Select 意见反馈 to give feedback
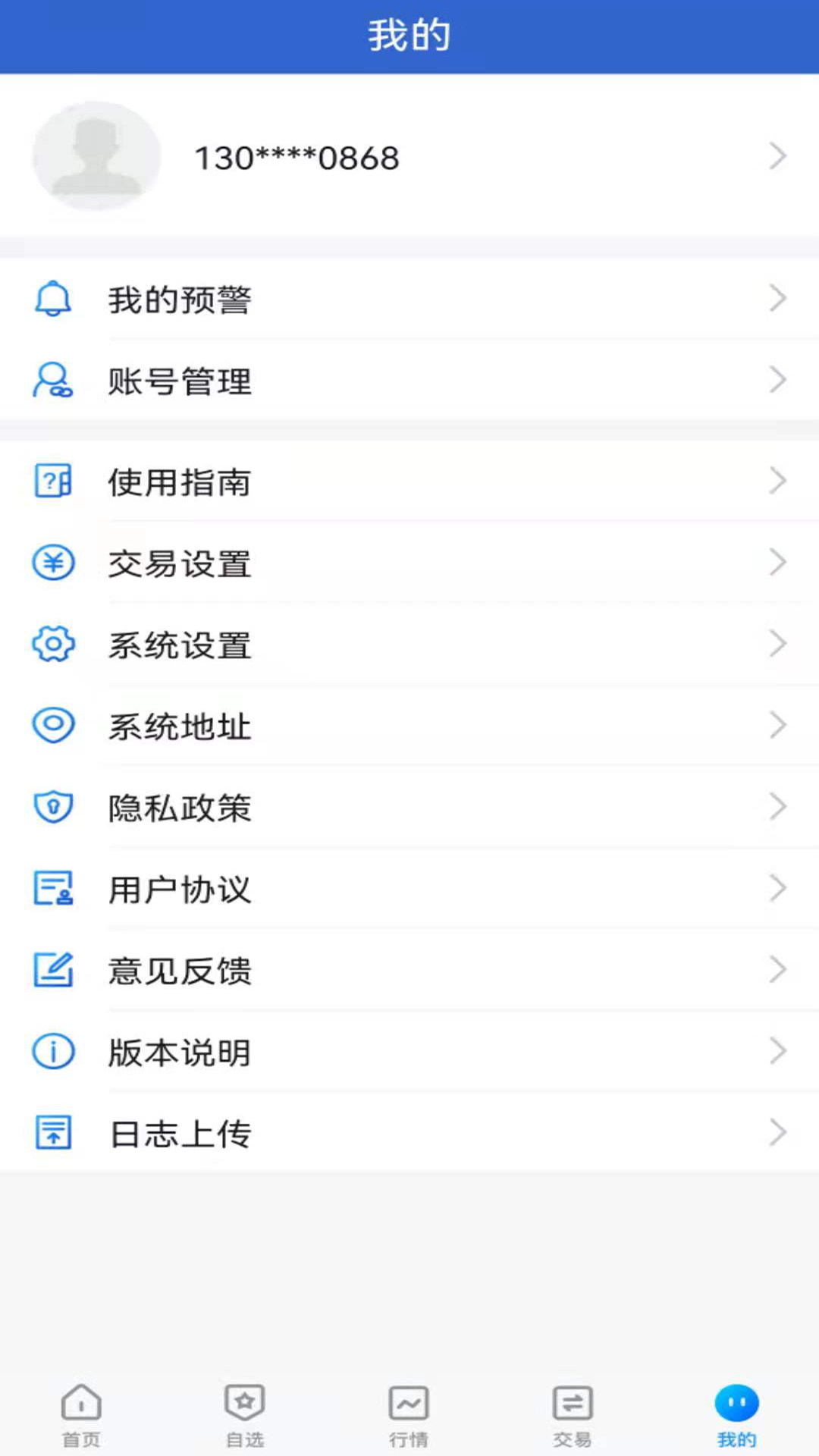The height and width of the screenshot is (1456, 819). click(409, 971)
